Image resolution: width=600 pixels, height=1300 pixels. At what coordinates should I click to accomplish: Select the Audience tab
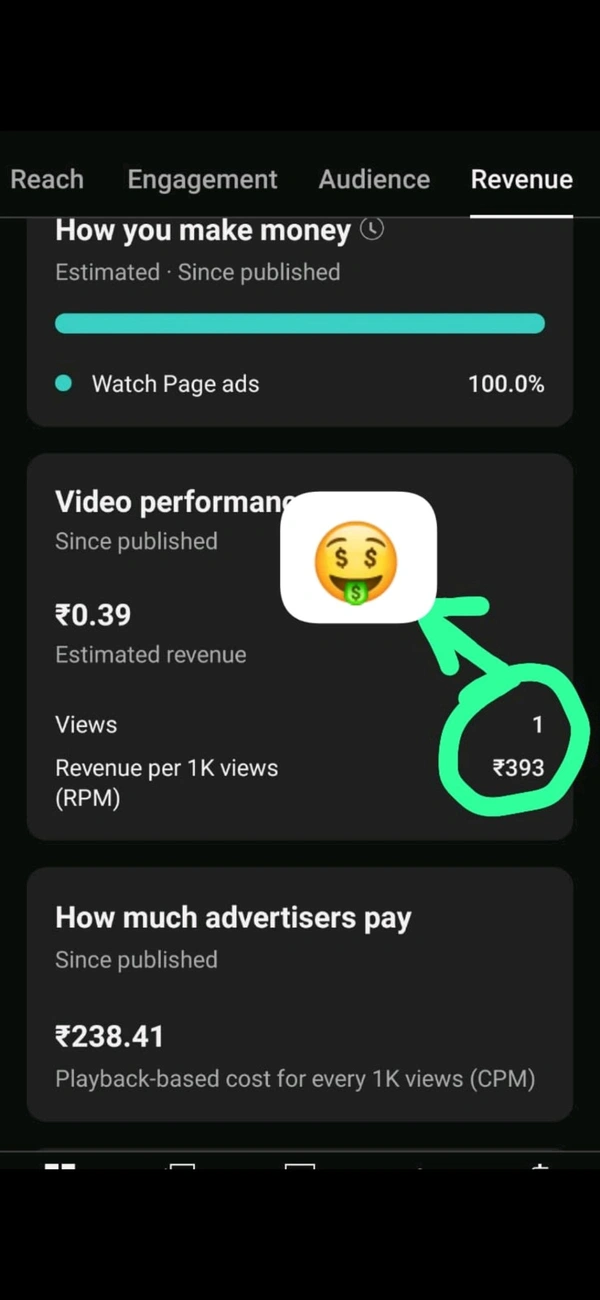click(x=374, y=180)
